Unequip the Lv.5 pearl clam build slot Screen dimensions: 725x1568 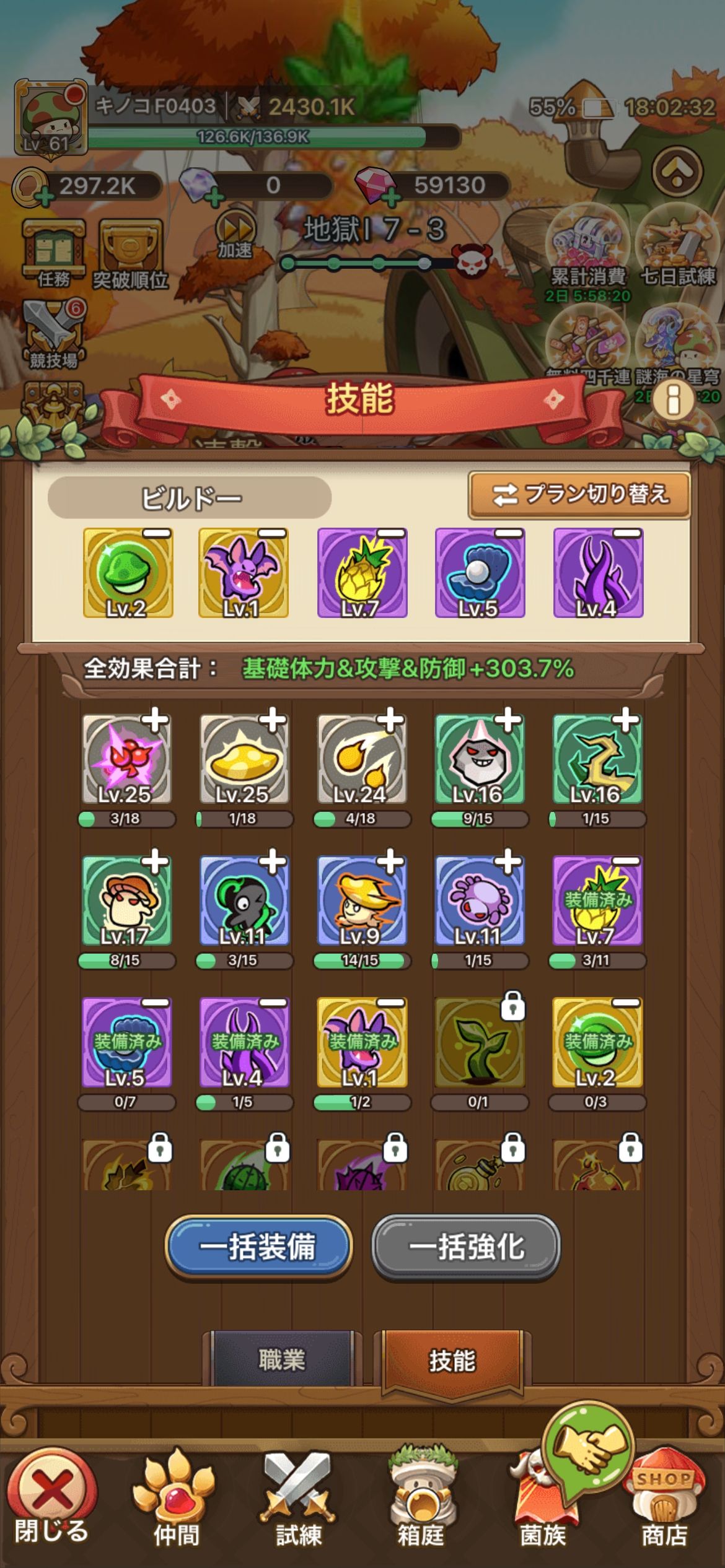point(509,534)
